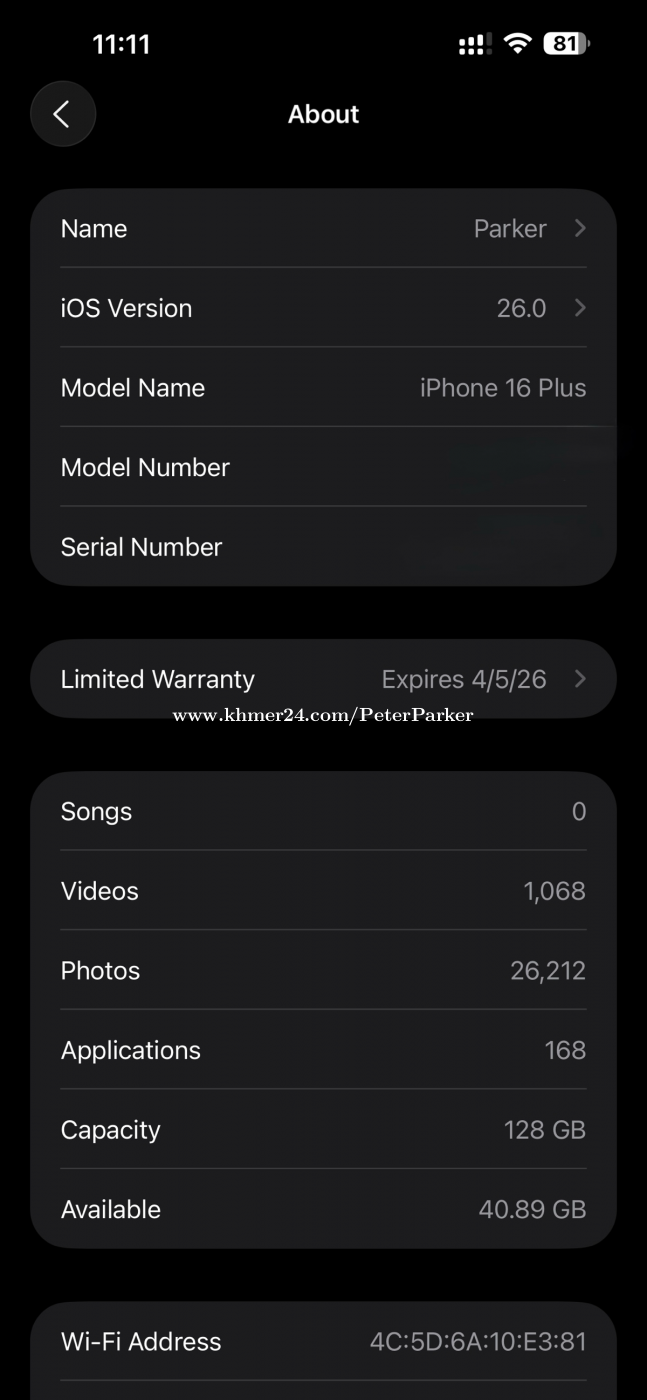
Task: Go back using the back arrow
Action: pyautogui.click(x=63, y=114)
